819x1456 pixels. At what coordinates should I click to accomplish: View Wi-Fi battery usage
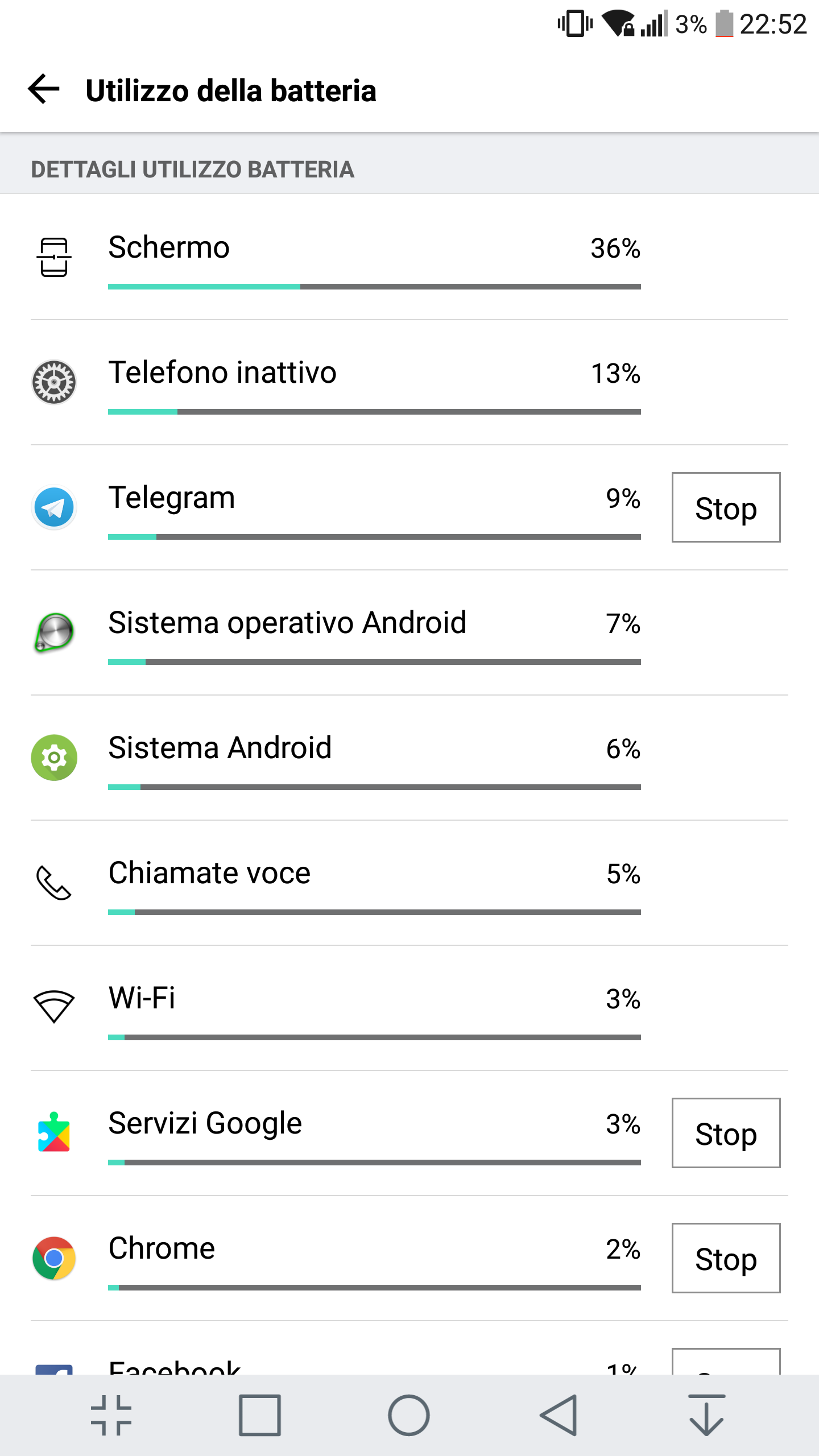pos(409,1008)
